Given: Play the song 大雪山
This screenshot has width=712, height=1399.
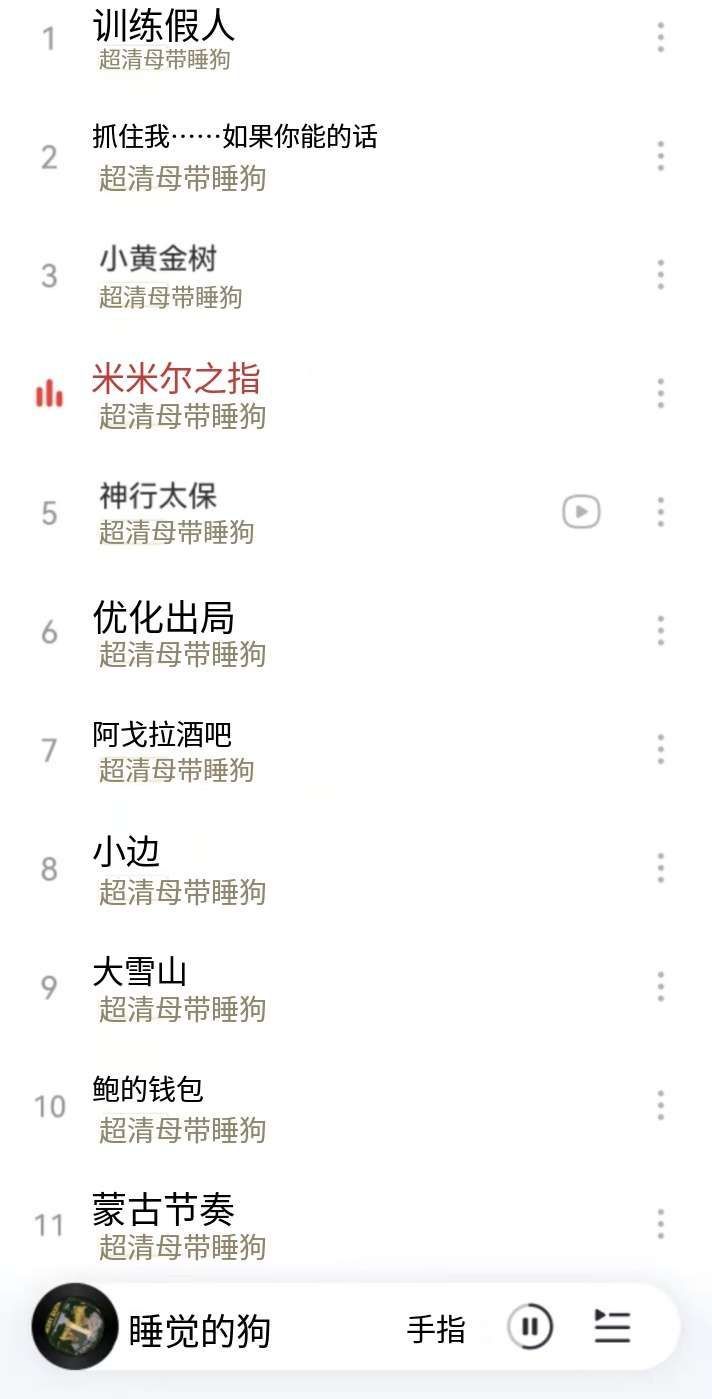Looking at the screenshot, I should point(139,971).
